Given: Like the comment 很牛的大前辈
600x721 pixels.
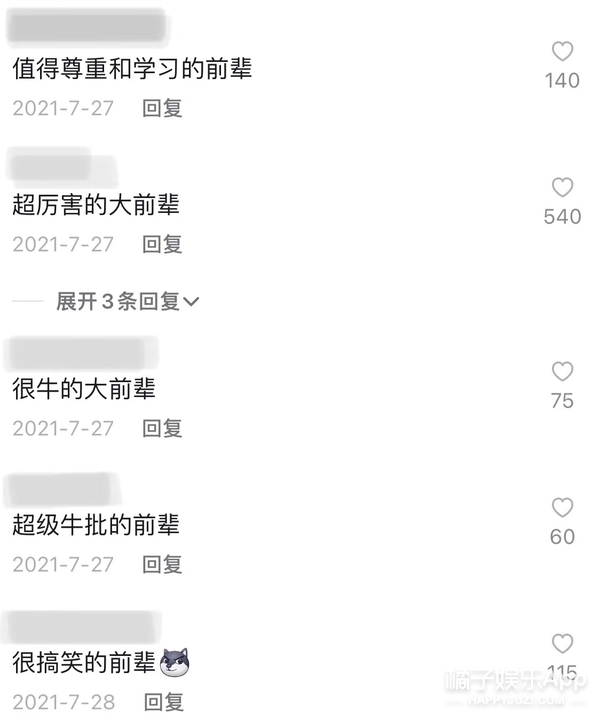Looking at the screenshot, I should pyautogui.click(x=562, y=372).
